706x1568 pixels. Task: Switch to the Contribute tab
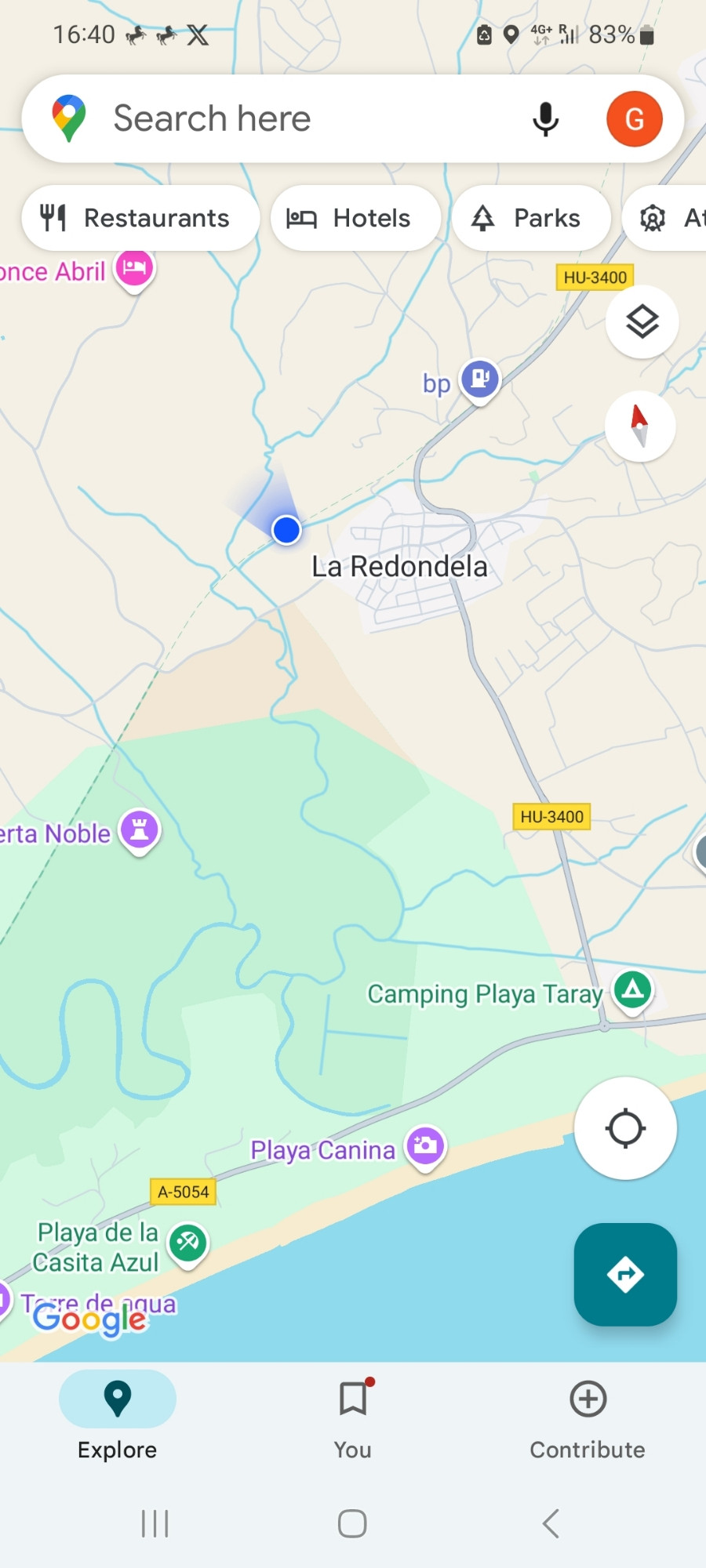(588, 1418)
